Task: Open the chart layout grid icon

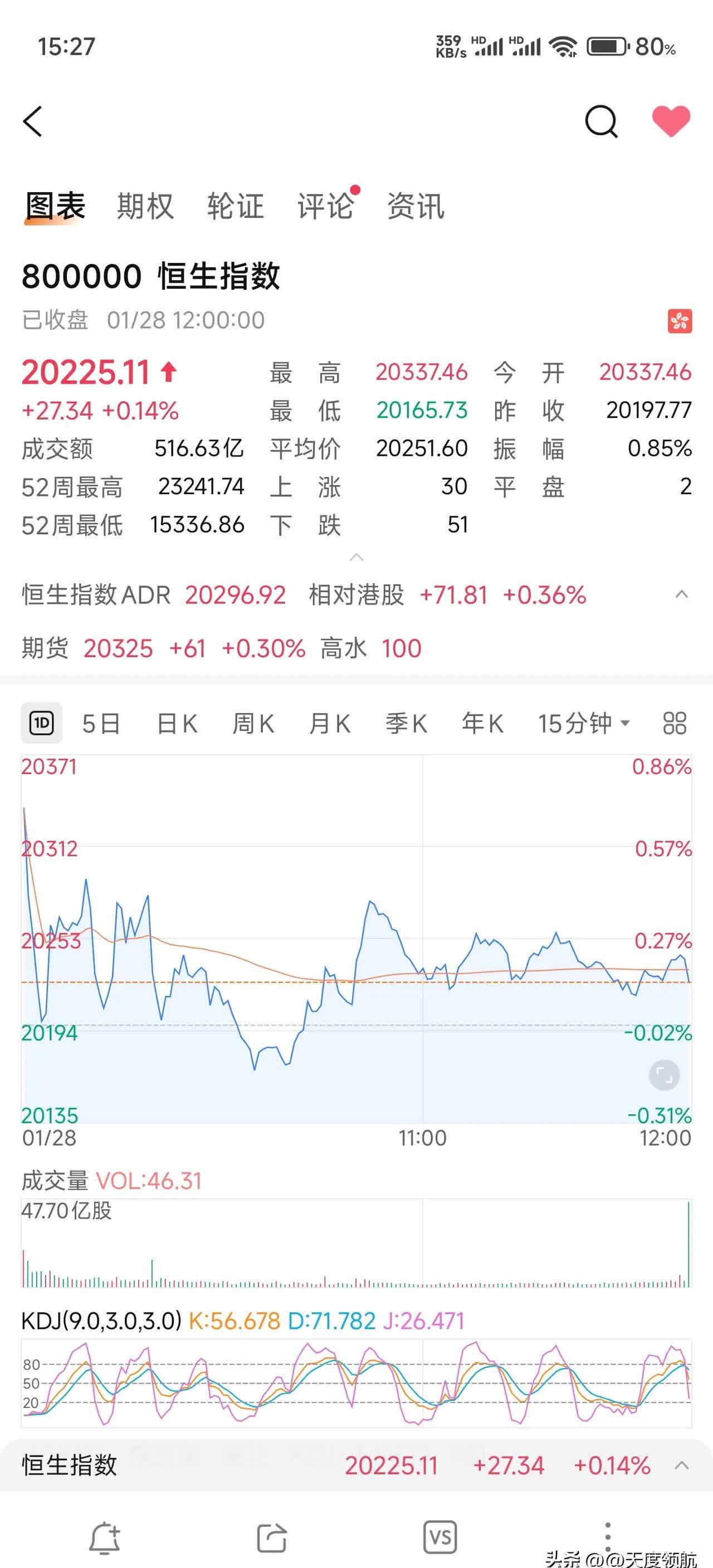Action: click(x=673, y=723)
